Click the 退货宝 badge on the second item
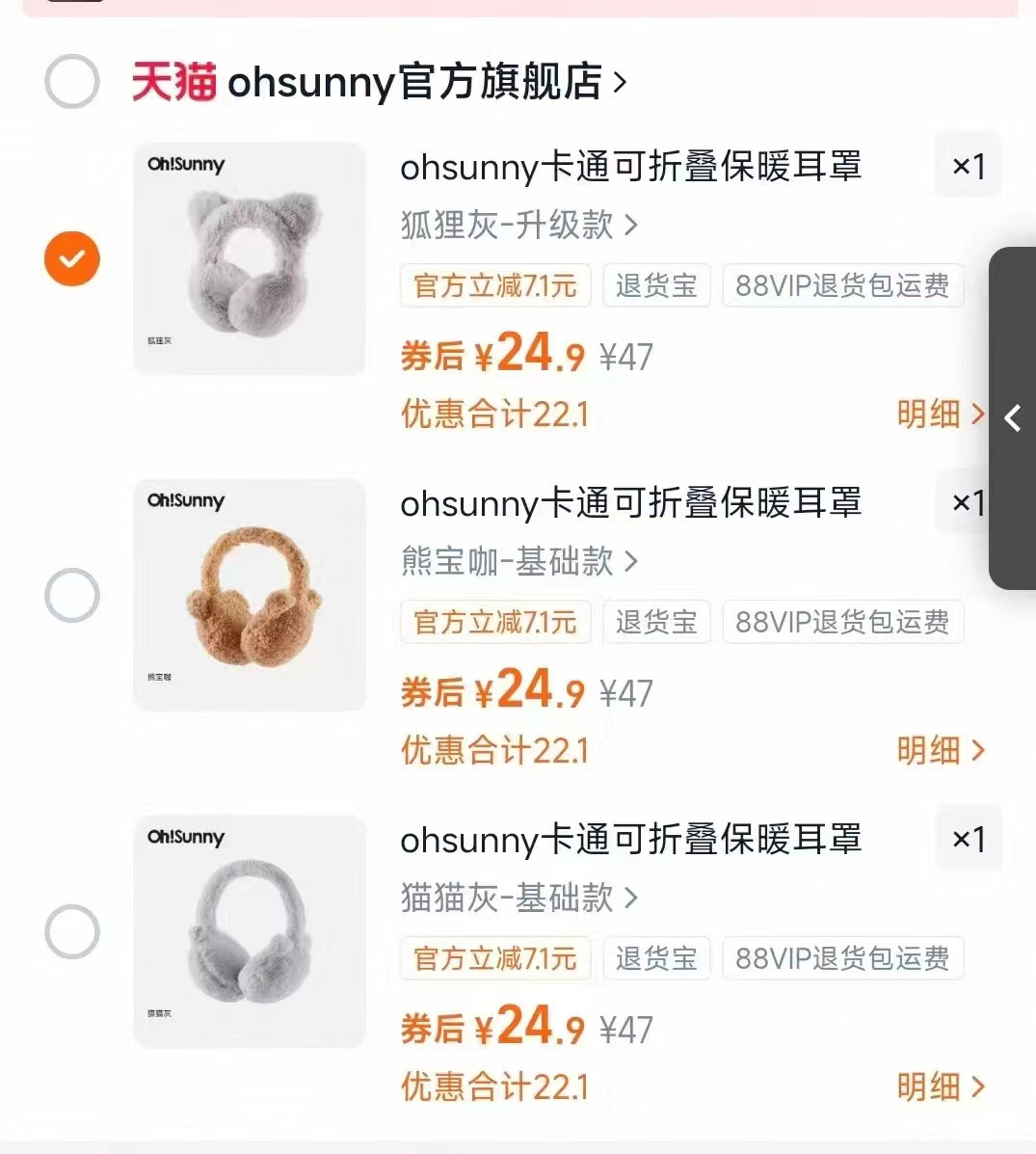 coord(656,622)
